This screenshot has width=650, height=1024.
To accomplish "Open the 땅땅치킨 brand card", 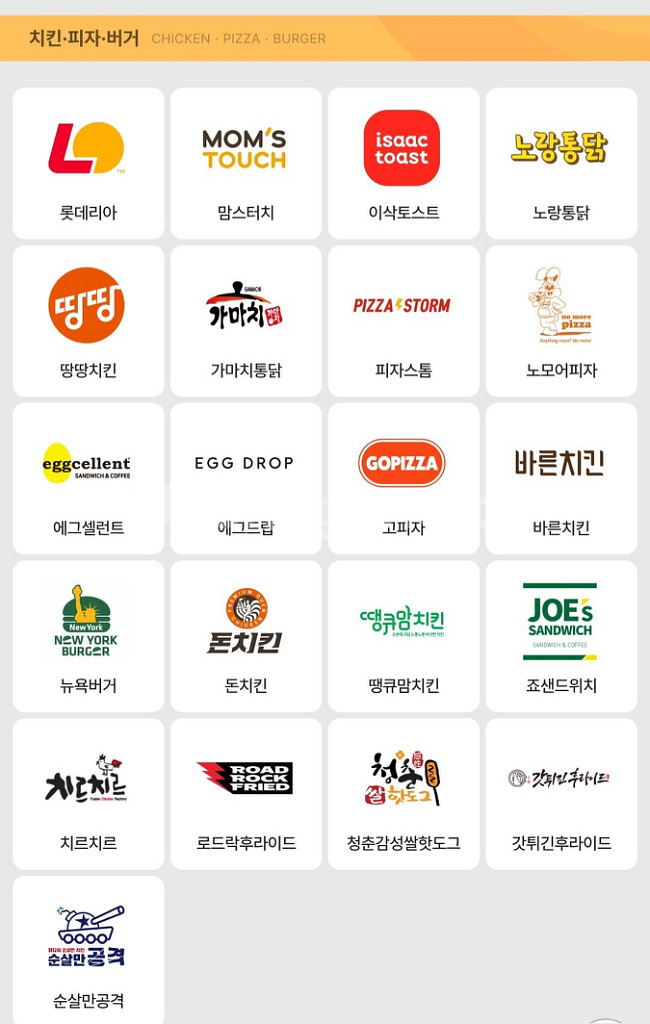I will 88,321.
